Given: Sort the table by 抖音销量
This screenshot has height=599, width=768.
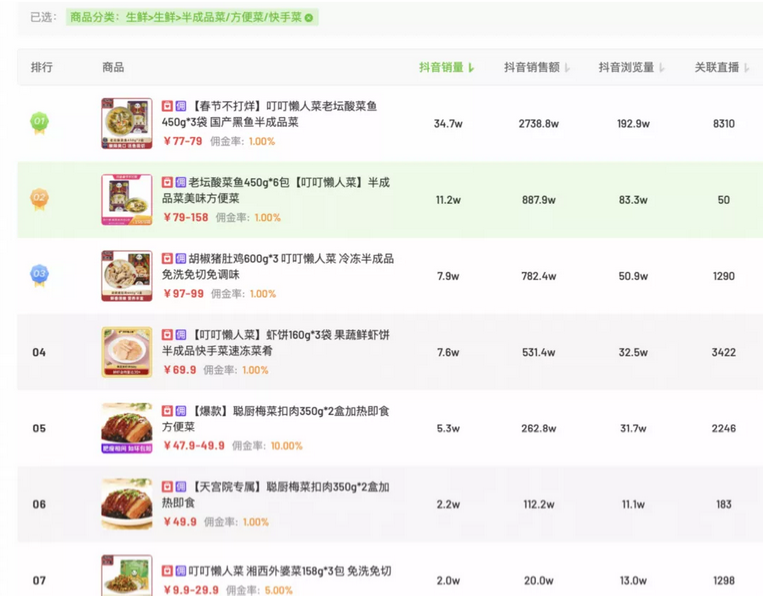Looking at the screenshot, I should pyautogui.click(x=446, y=68).
